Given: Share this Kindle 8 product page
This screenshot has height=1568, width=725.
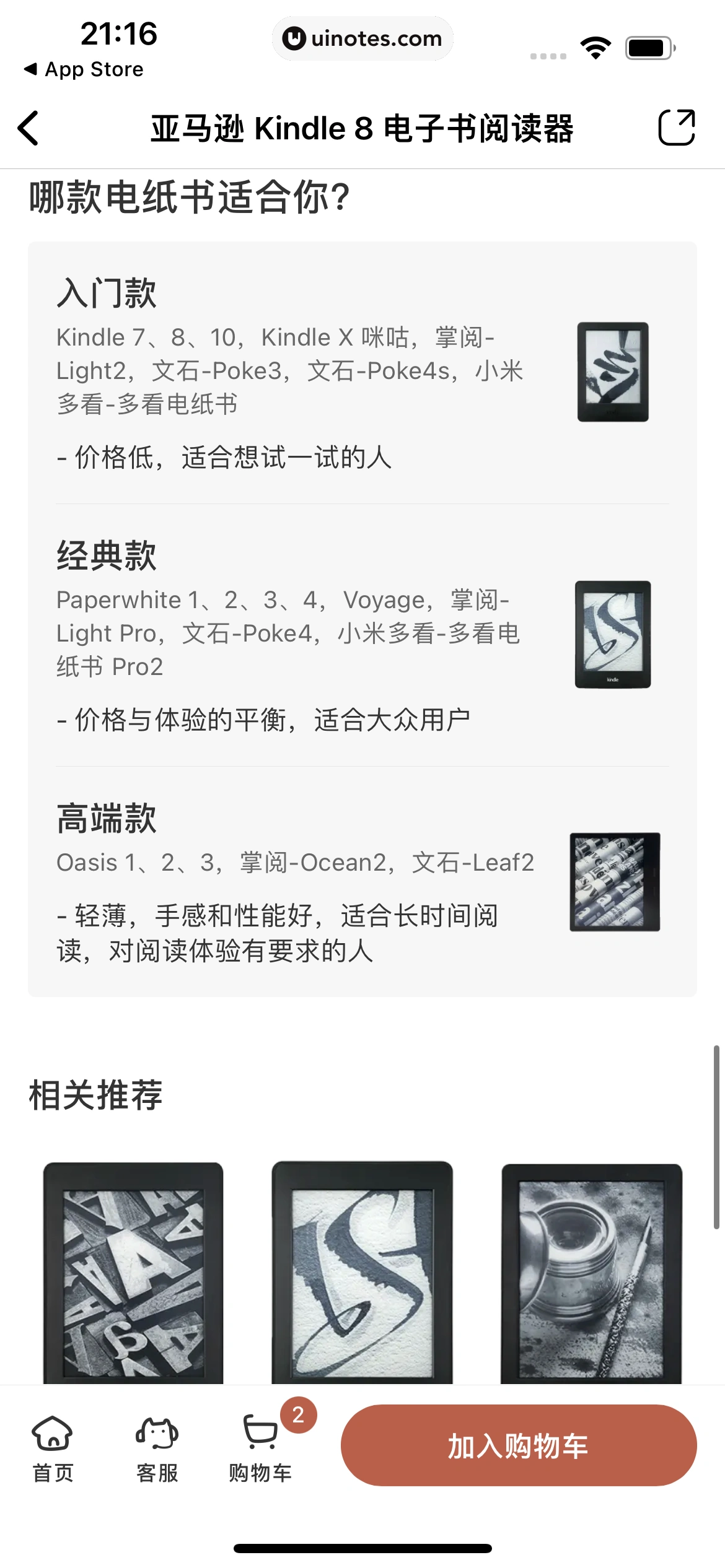Looking at the screenshot, I should coord(676,128).
